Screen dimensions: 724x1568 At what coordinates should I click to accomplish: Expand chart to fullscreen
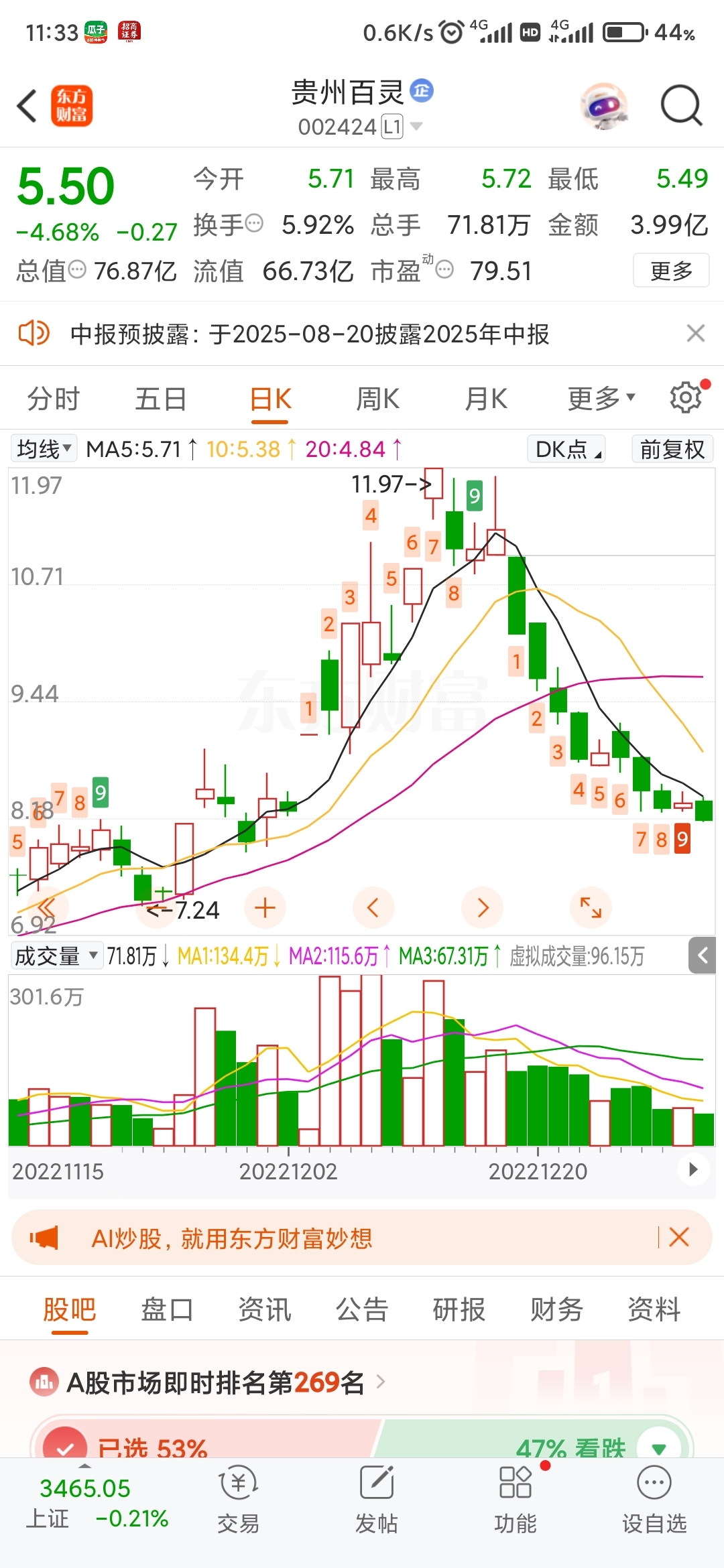click(591, 908)
